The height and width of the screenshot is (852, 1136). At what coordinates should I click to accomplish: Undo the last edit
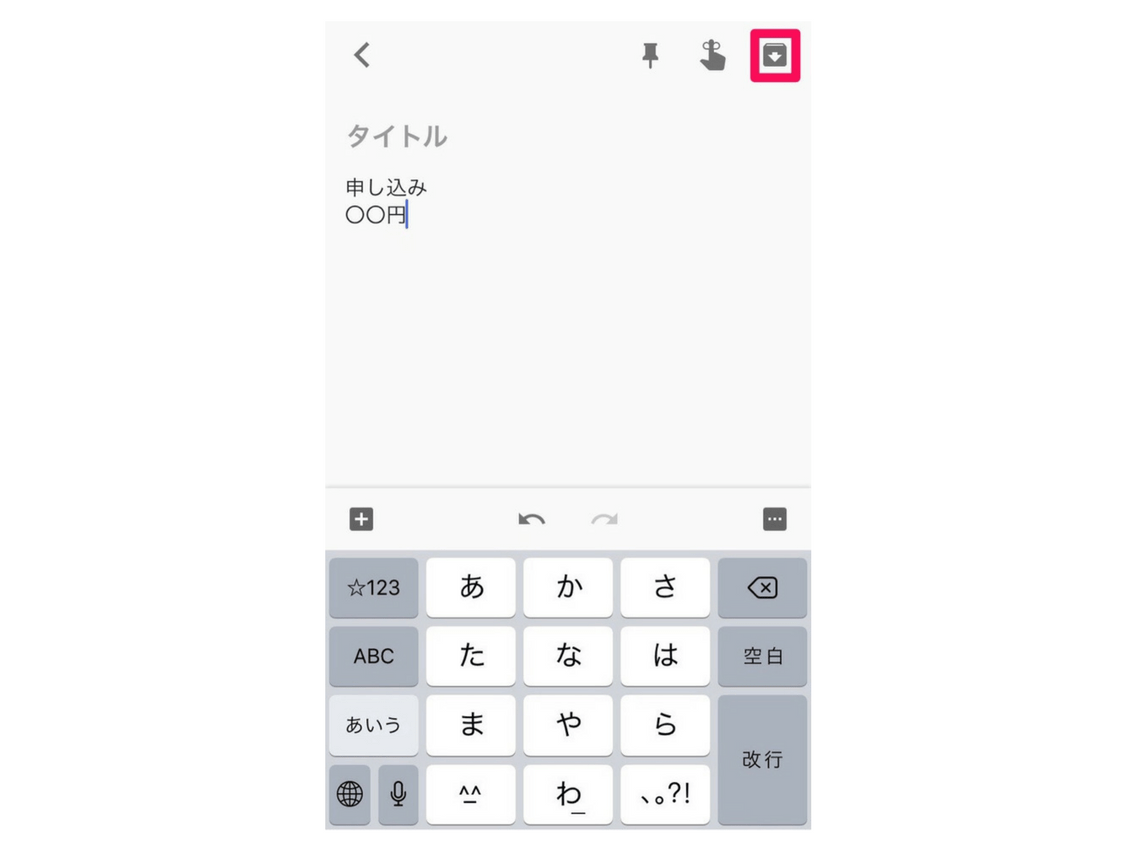pyautogui.click(x=532, y=519)
